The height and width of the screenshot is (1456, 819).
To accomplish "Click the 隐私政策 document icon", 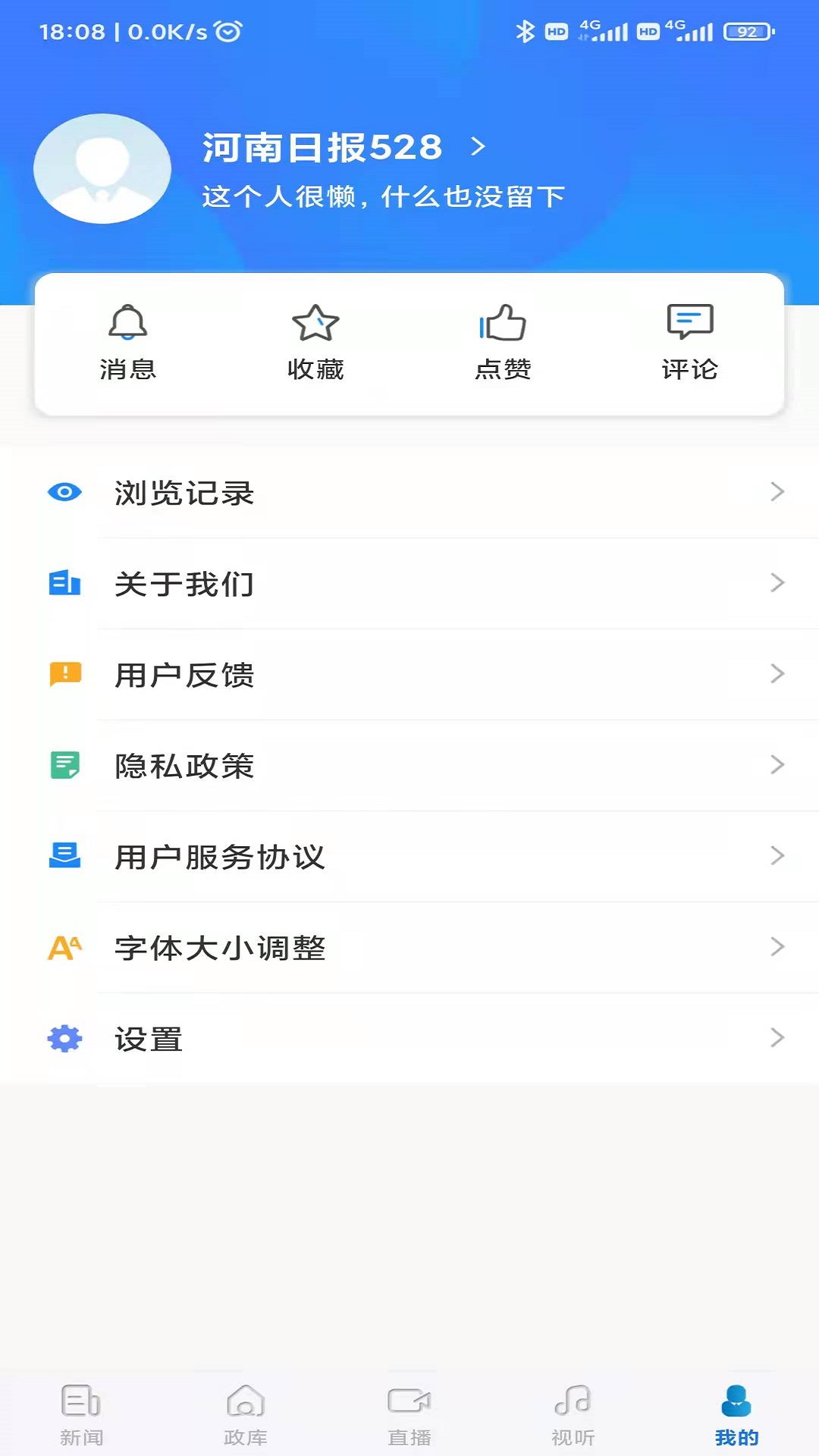I will coord(65,765).
